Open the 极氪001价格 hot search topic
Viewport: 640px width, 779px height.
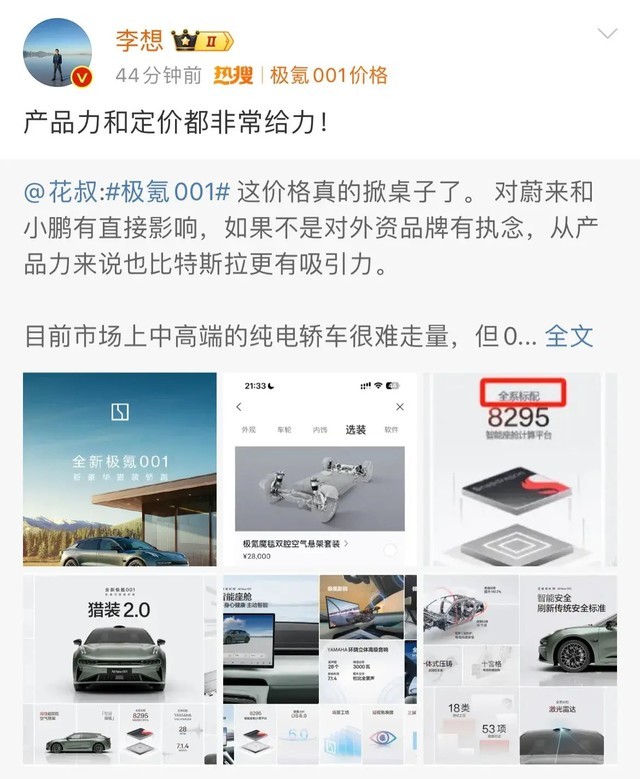[x=328, y=75]
